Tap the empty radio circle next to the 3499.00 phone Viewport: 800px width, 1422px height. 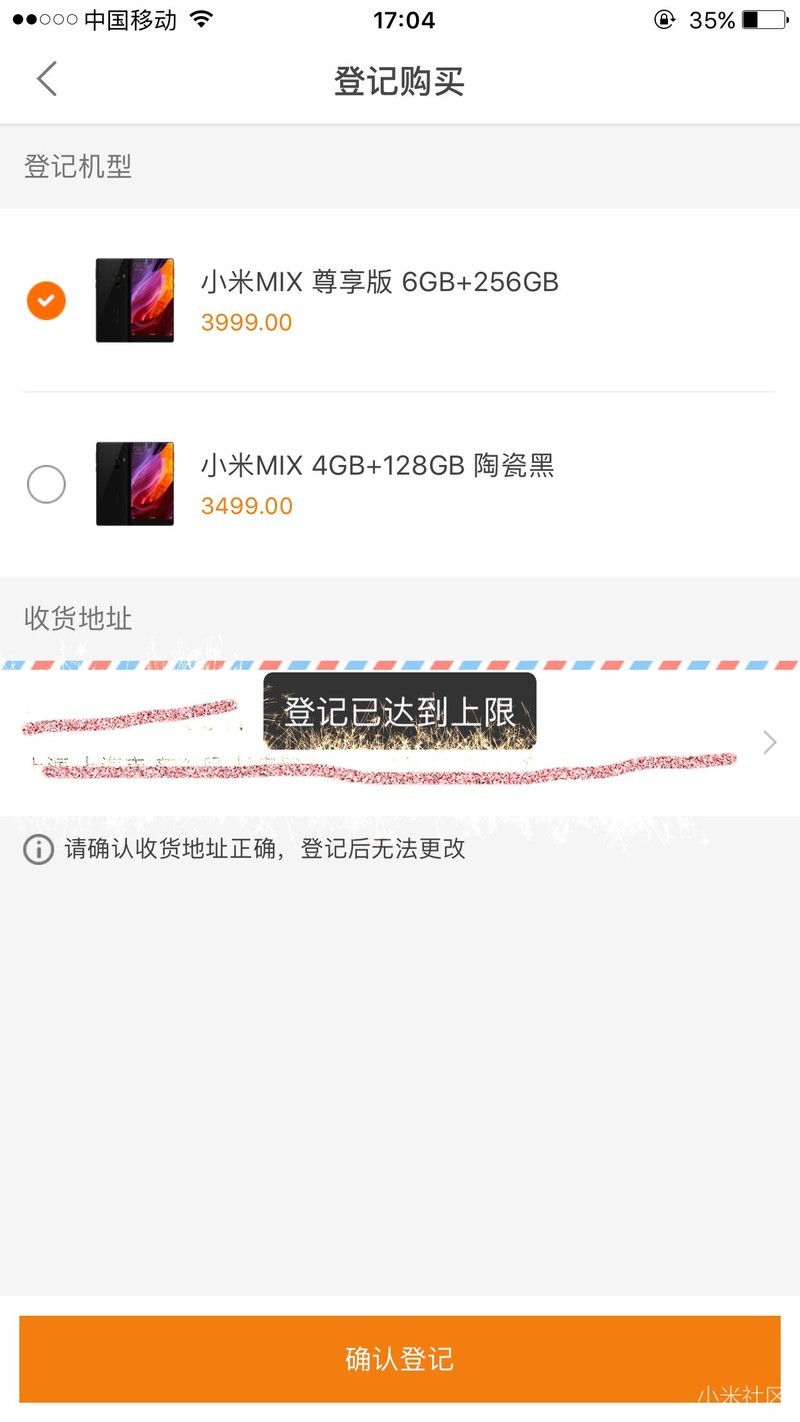point(44,484)
